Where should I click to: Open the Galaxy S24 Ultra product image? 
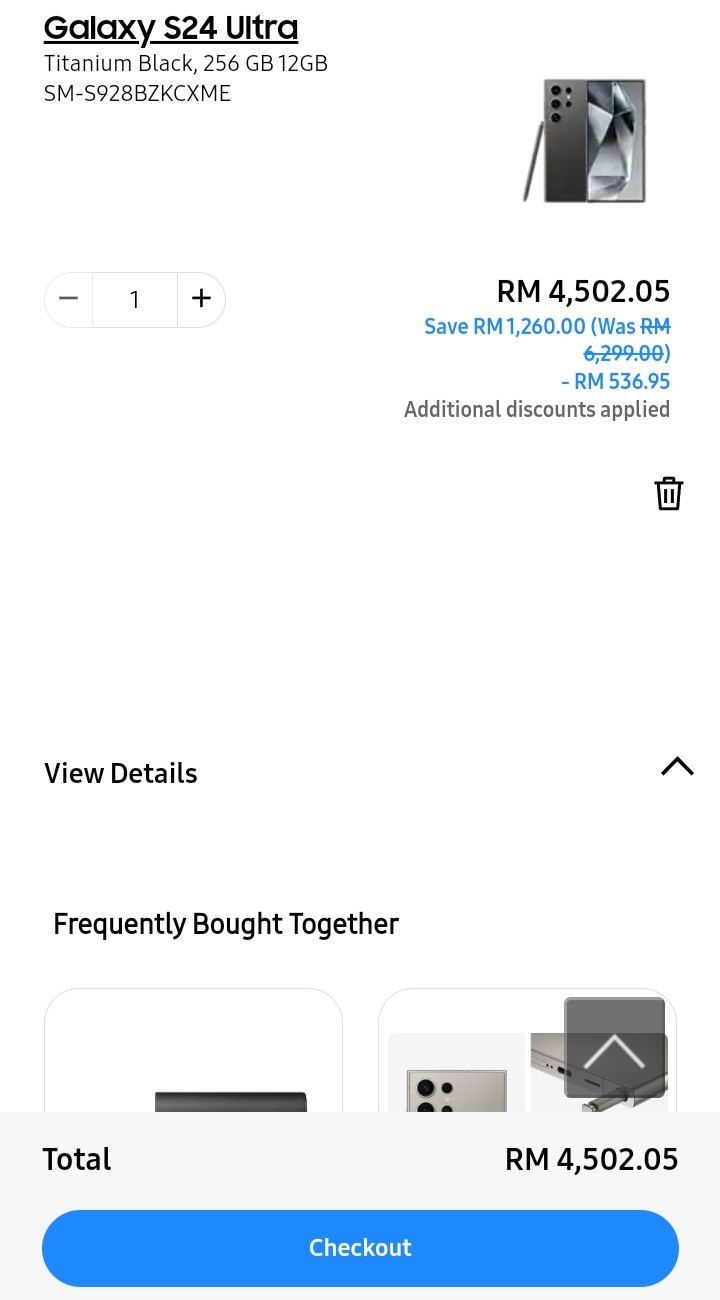tap(585, 141)
